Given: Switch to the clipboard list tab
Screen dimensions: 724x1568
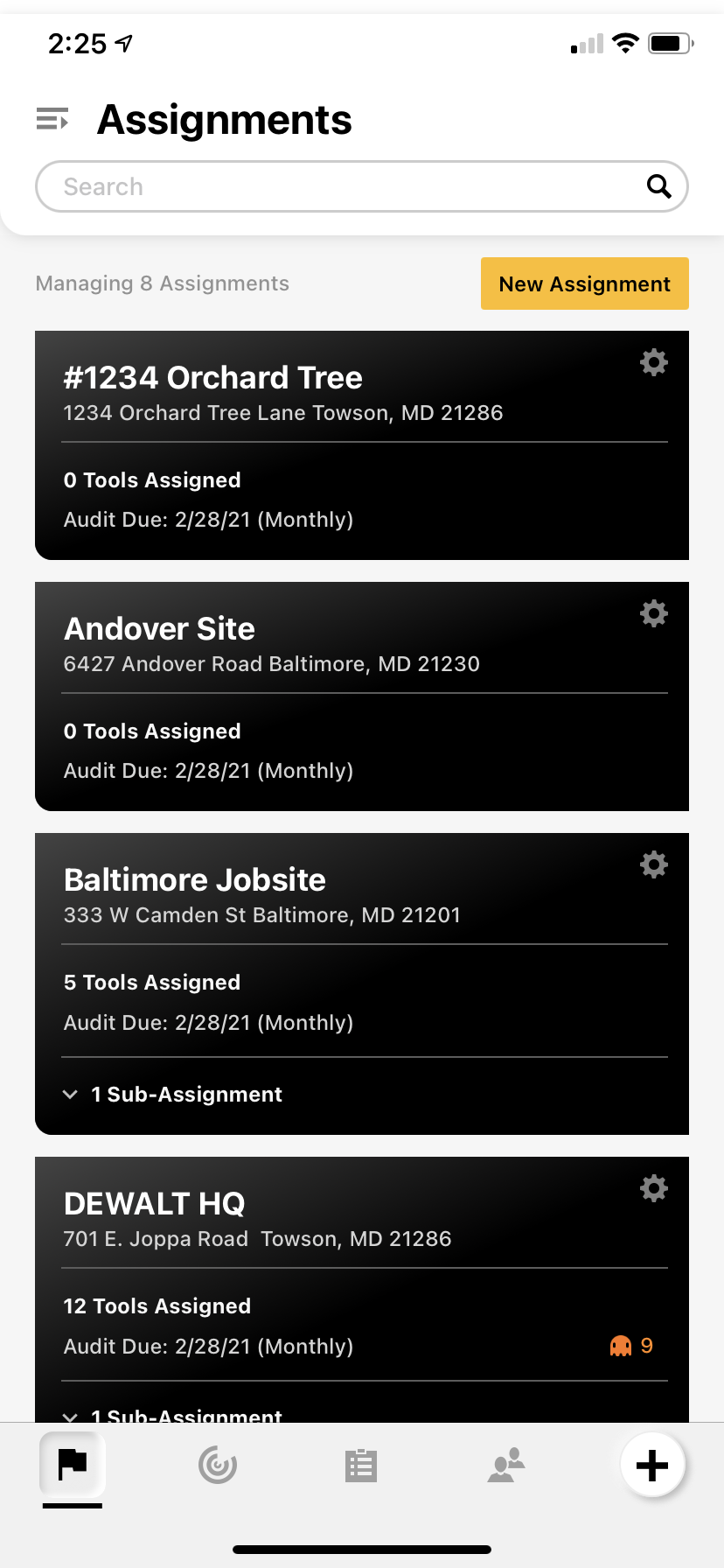Looking at the screenshot, I should click(361, 1466).
